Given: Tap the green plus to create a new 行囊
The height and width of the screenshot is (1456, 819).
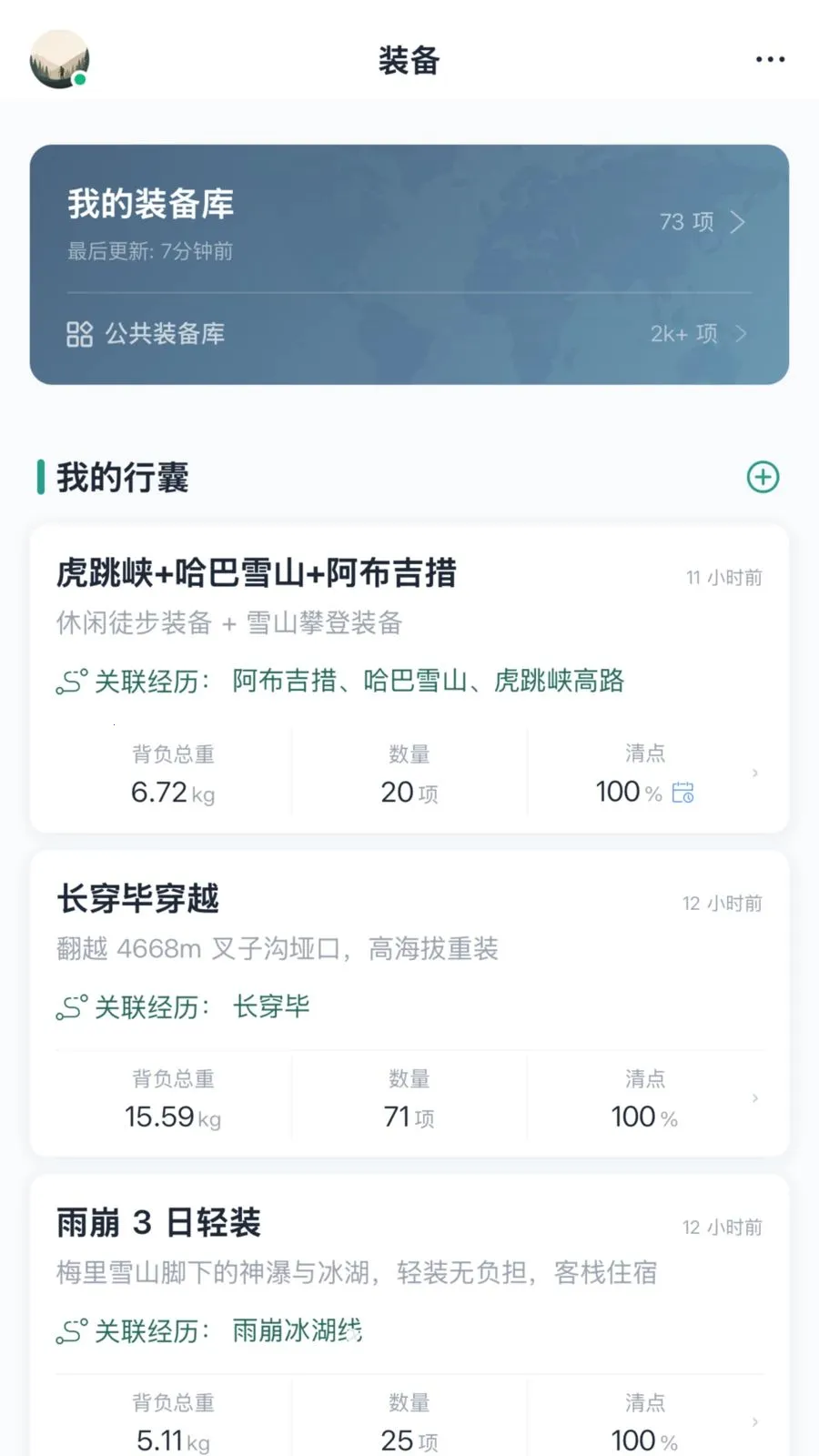Looking at the screenshot, I should click(x=764, y=476).
